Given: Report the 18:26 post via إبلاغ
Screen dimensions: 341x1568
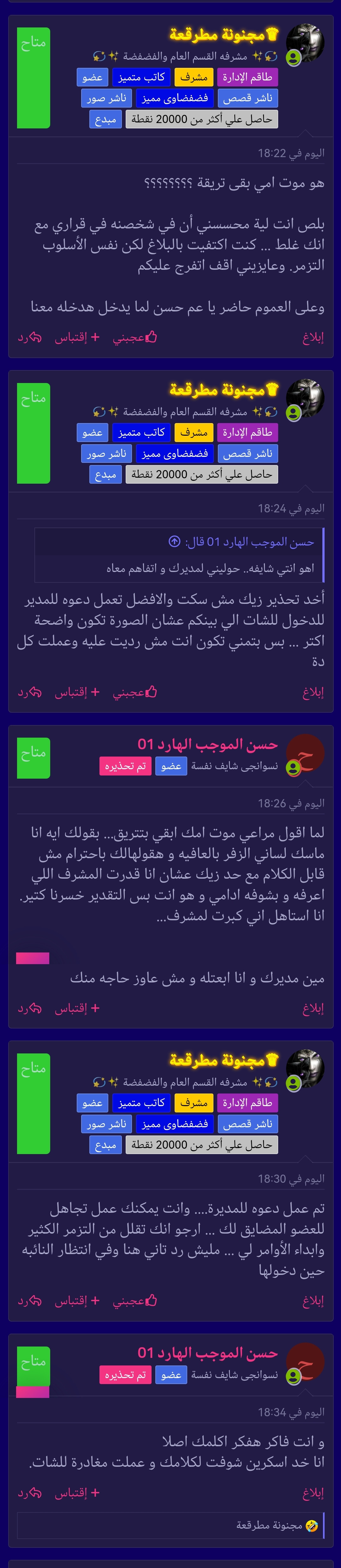Looking at the screenshot, I should coord(313,1009).
